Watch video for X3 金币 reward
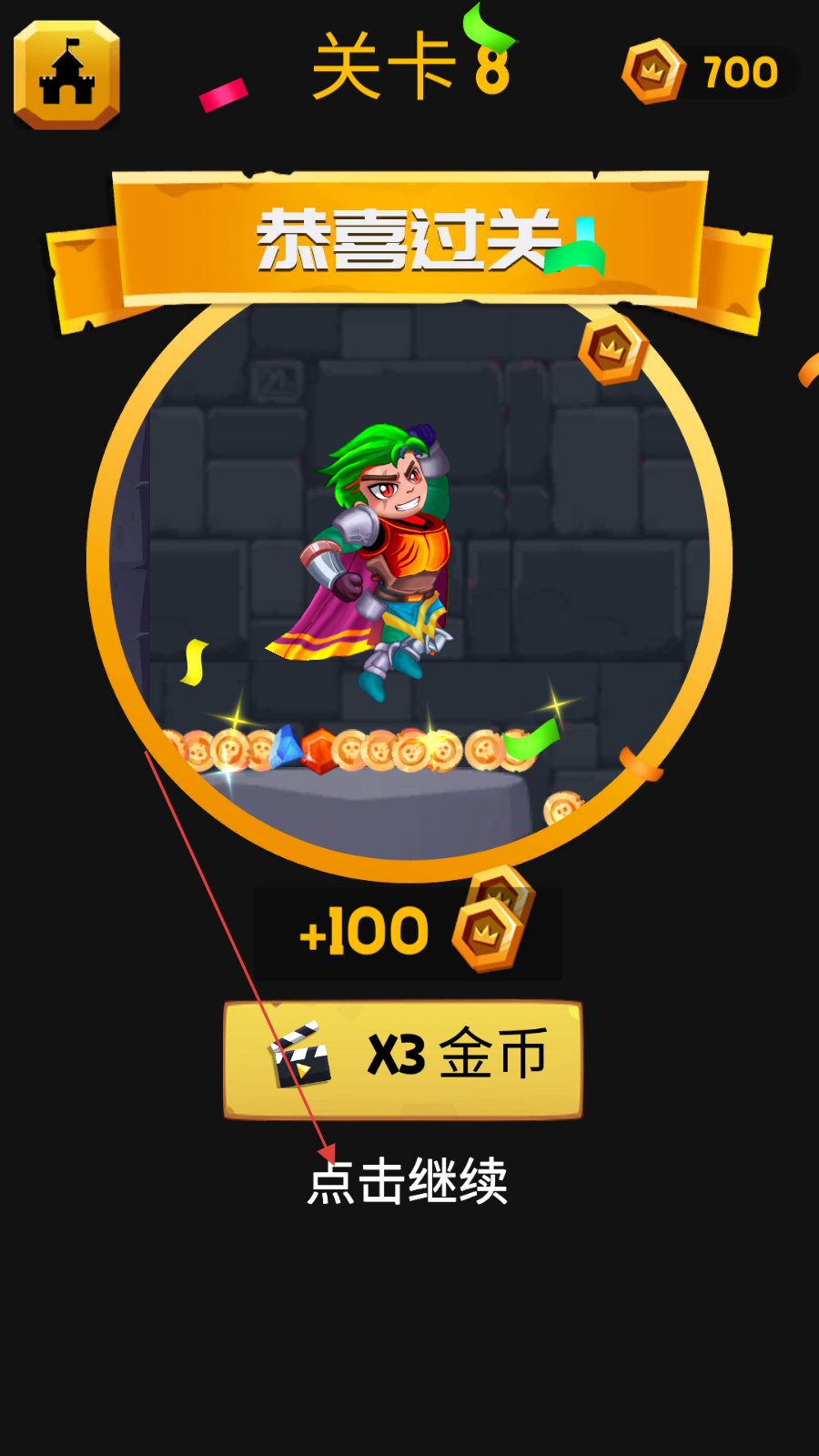 click(403, 1059)
